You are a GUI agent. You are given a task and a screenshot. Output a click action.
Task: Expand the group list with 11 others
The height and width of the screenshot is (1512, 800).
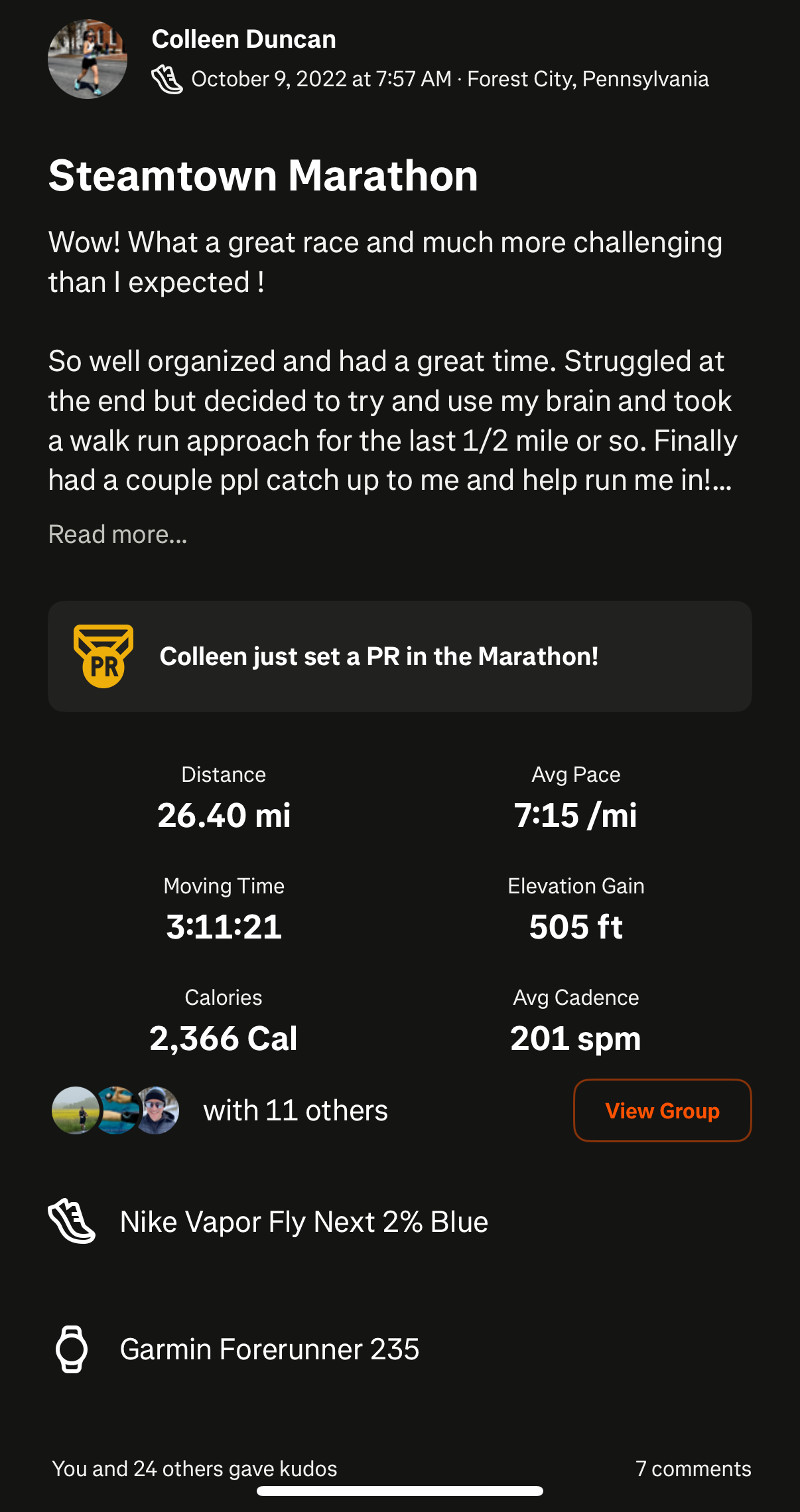[x=295, y=1110]
